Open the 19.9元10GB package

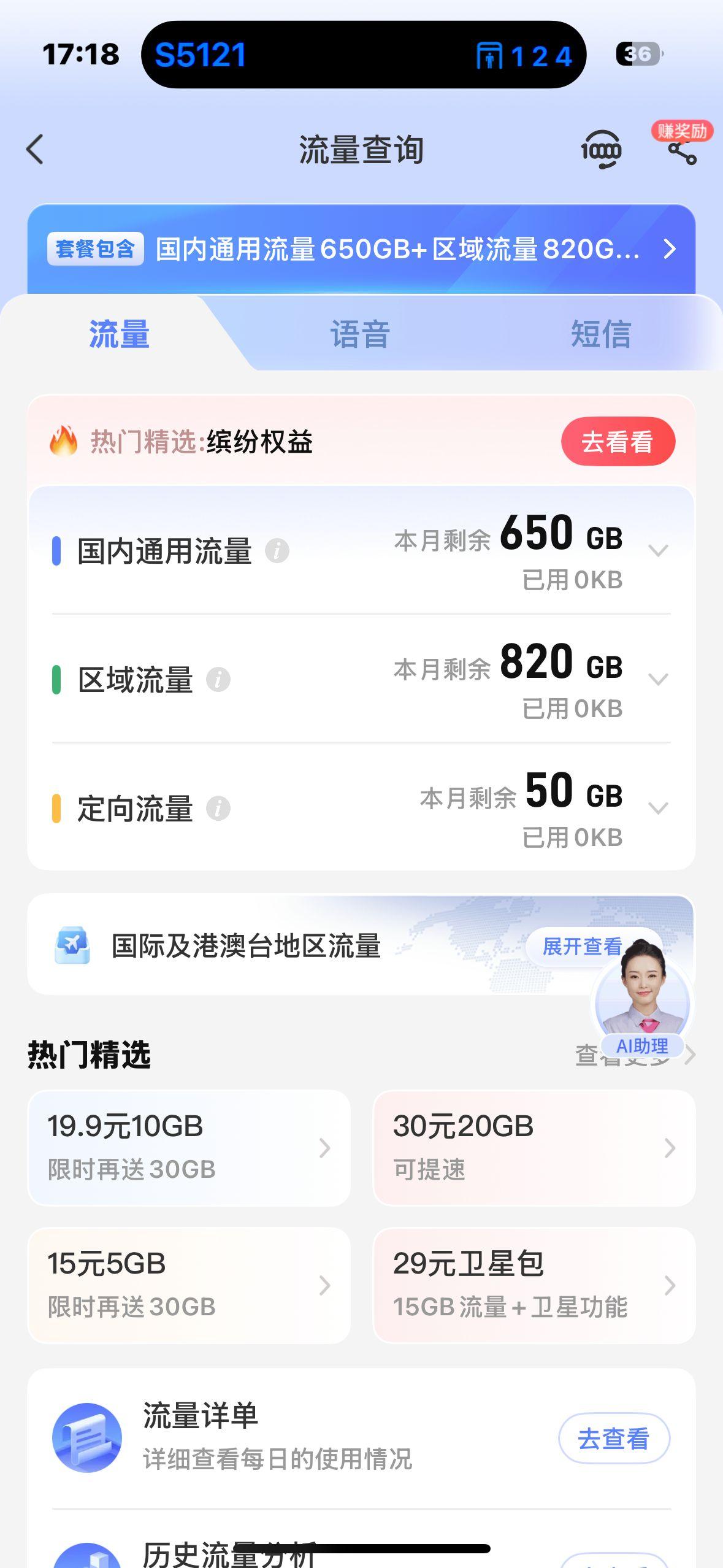[x=189, y=1147]
